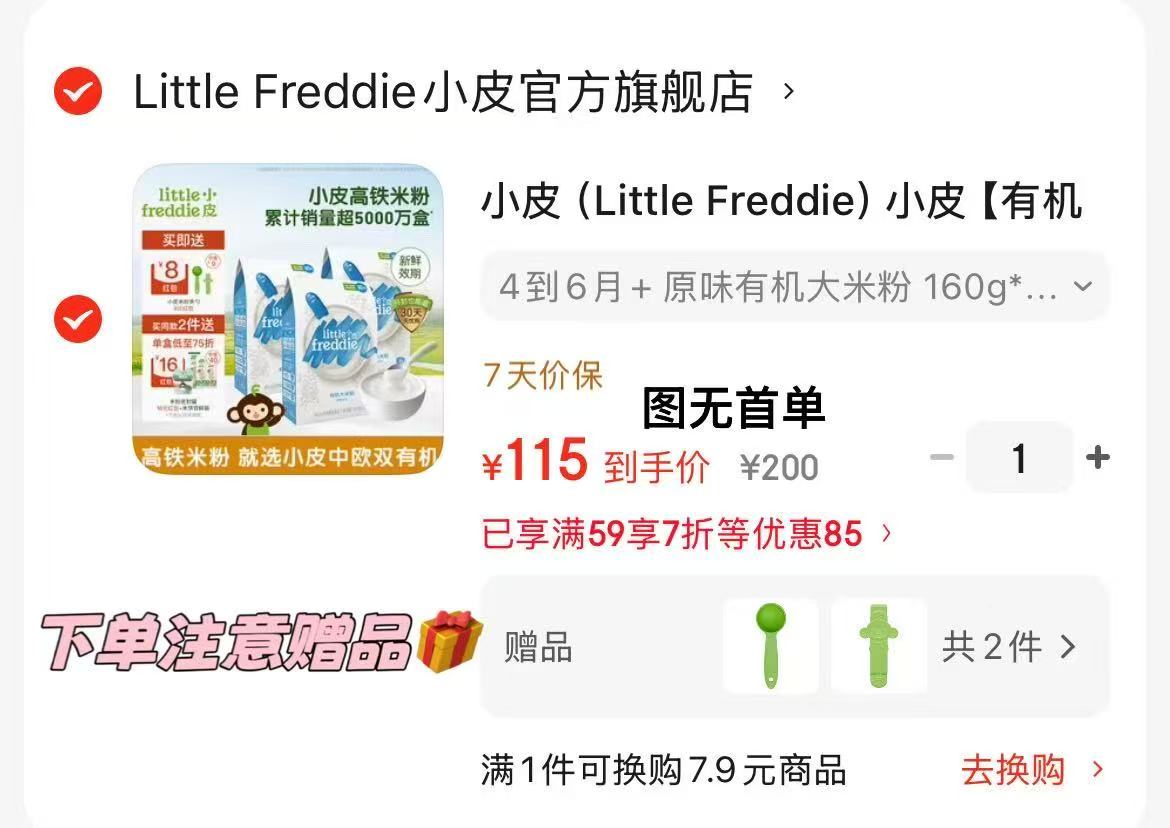Open the 小皮高铁米粉 product image
The image size is (1170, 828).
pos(287,318)
